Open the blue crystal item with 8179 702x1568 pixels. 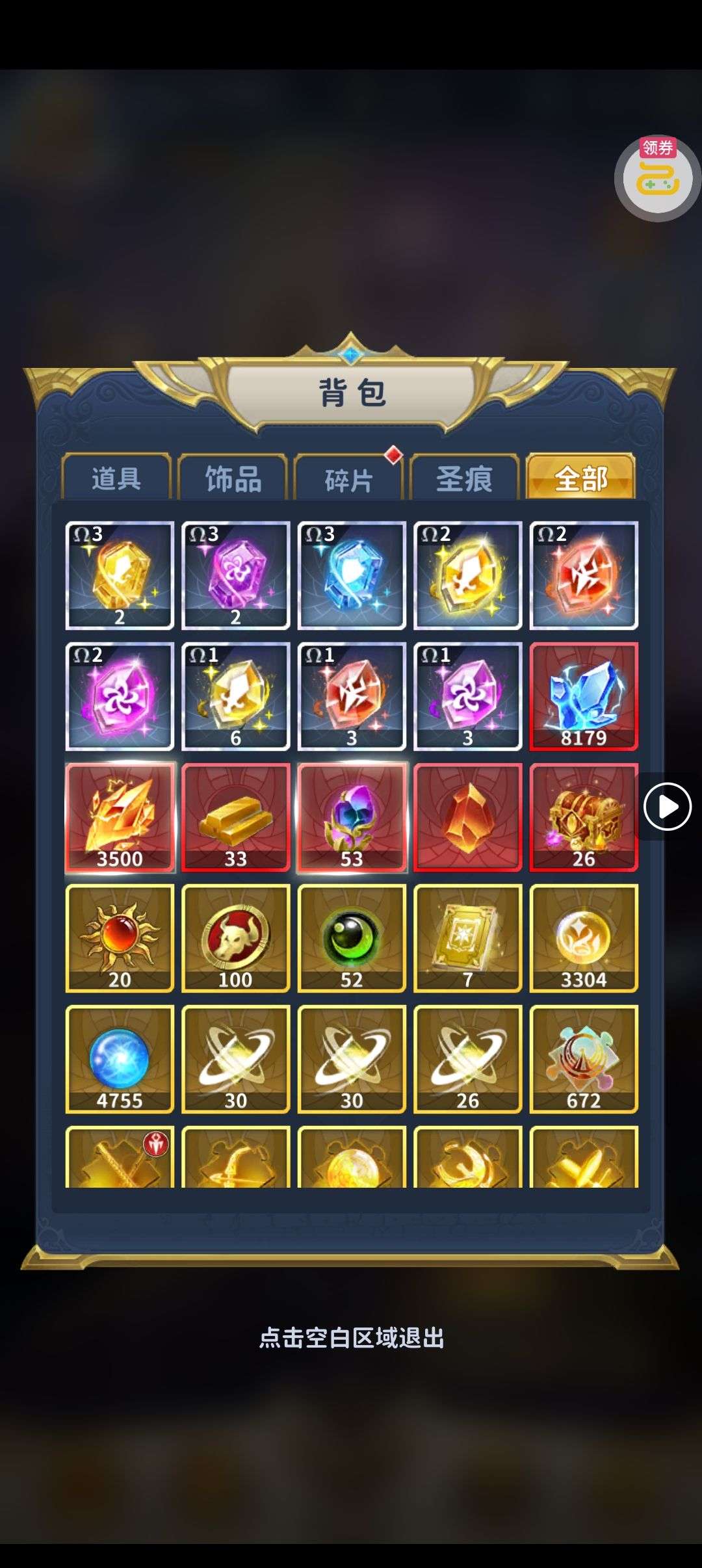[x=584, y=696]
